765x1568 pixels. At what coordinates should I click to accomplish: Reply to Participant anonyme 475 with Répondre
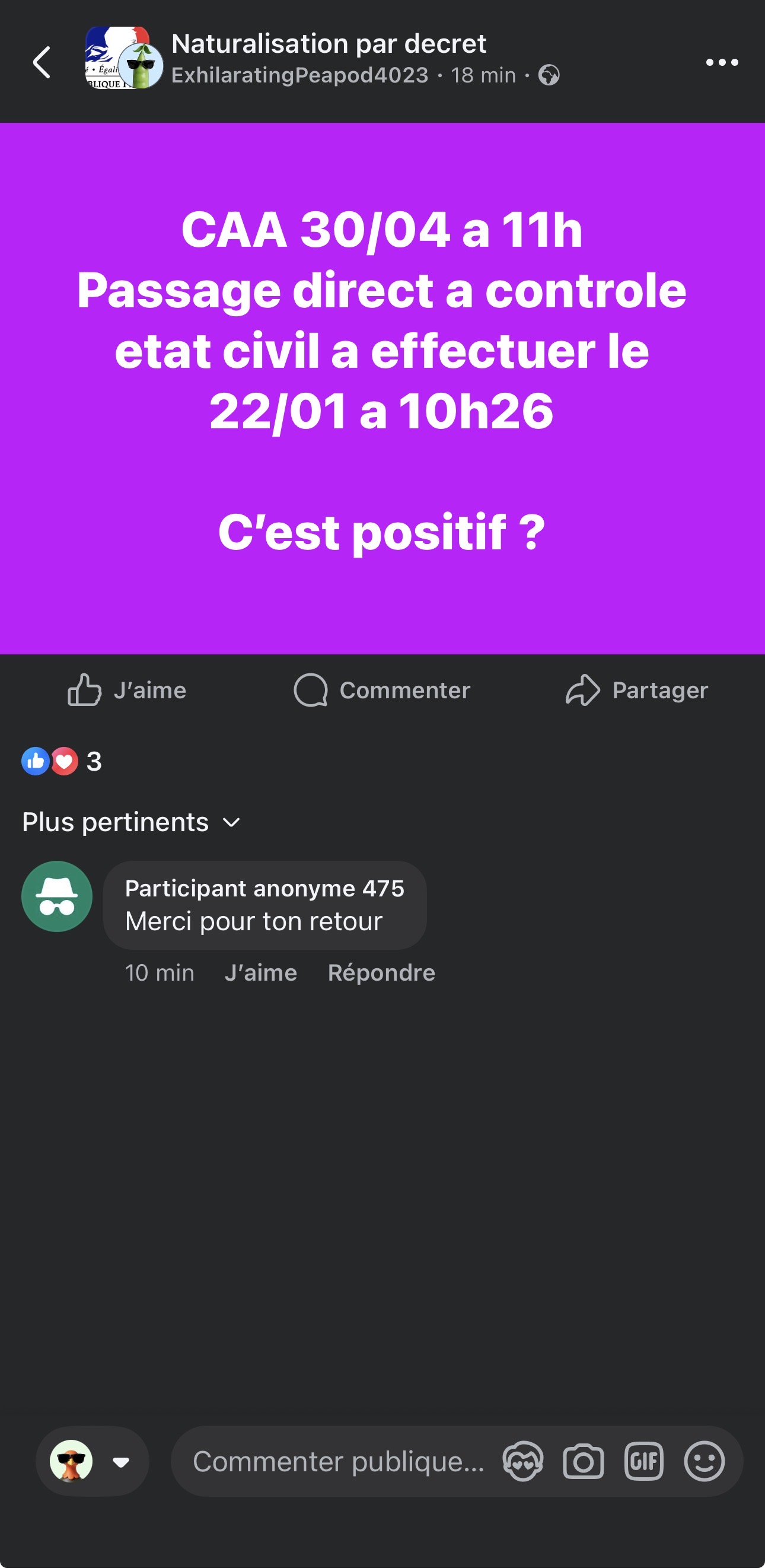pos(381,973)
